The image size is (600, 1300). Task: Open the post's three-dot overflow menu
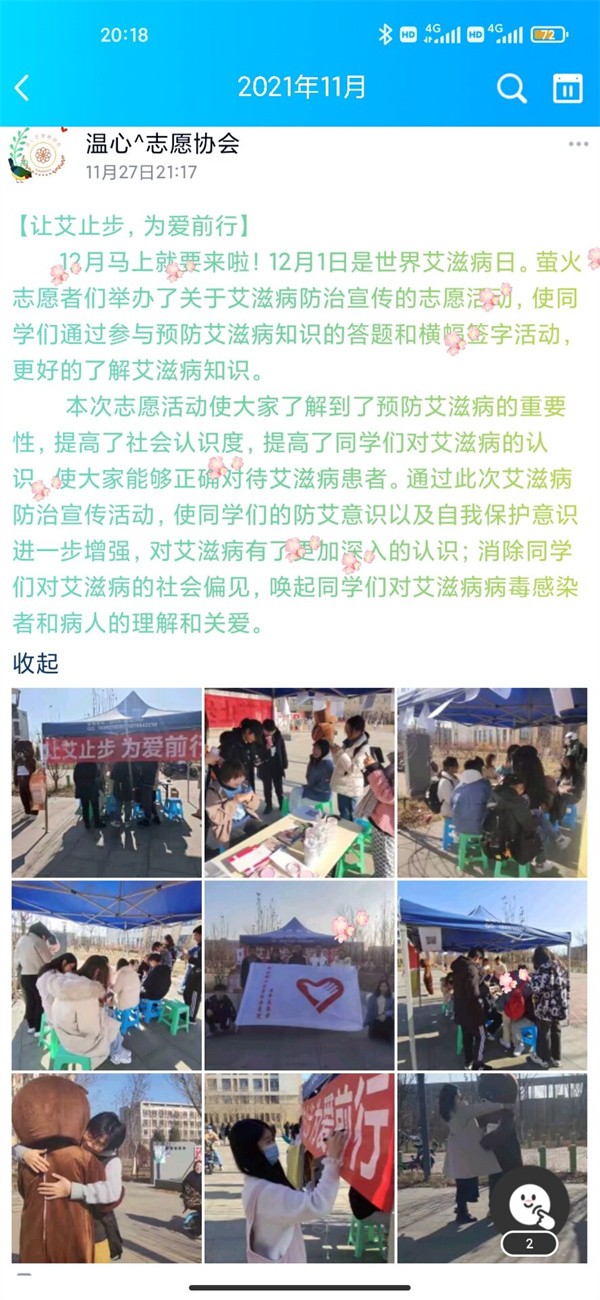[x=578, y=145]
